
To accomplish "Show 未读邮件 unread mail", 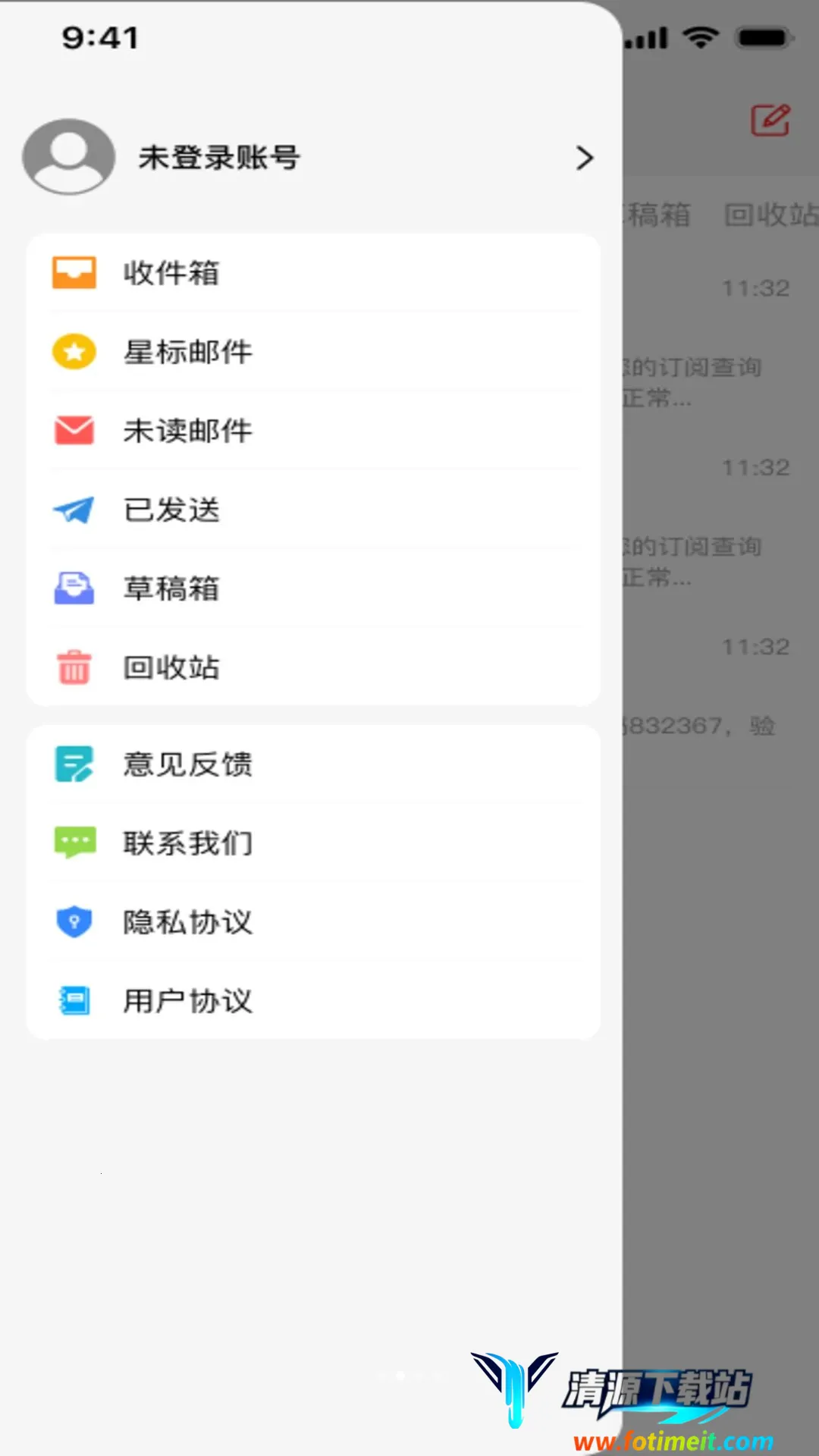I will tap(313, 431).
